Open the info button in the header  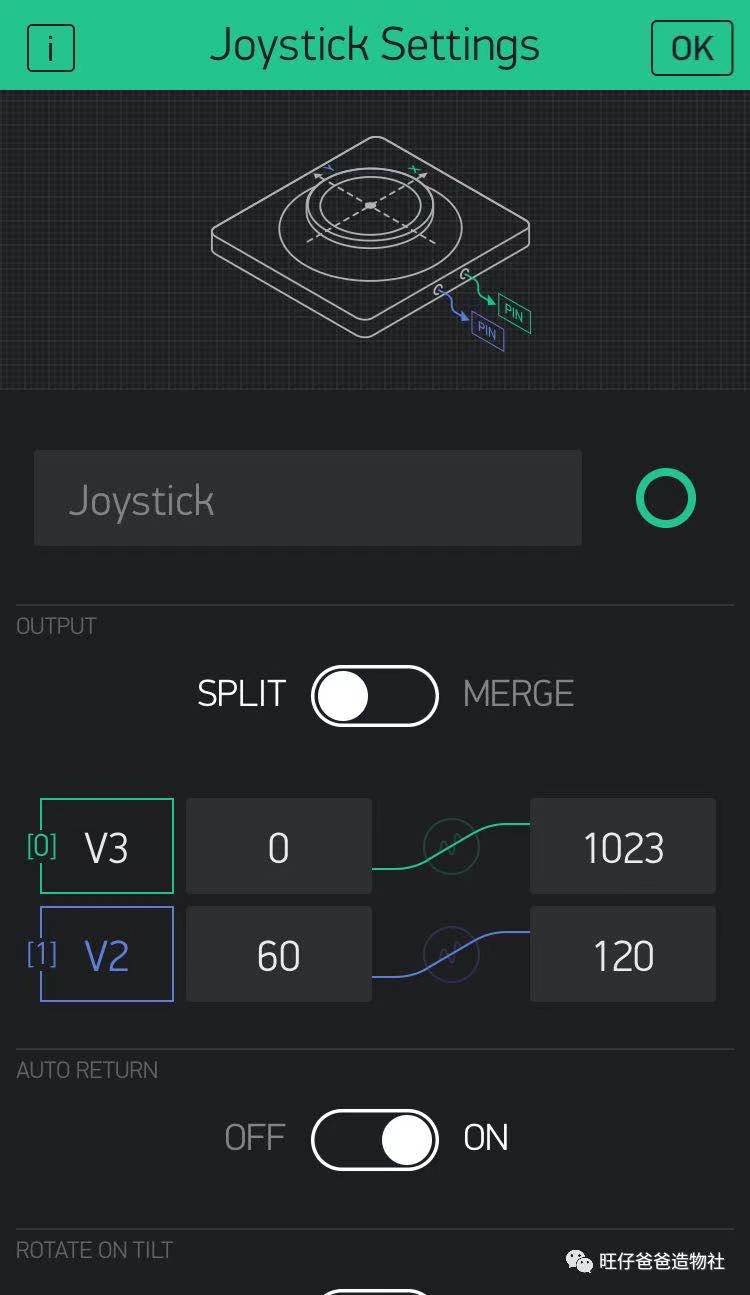coord(50,47)
